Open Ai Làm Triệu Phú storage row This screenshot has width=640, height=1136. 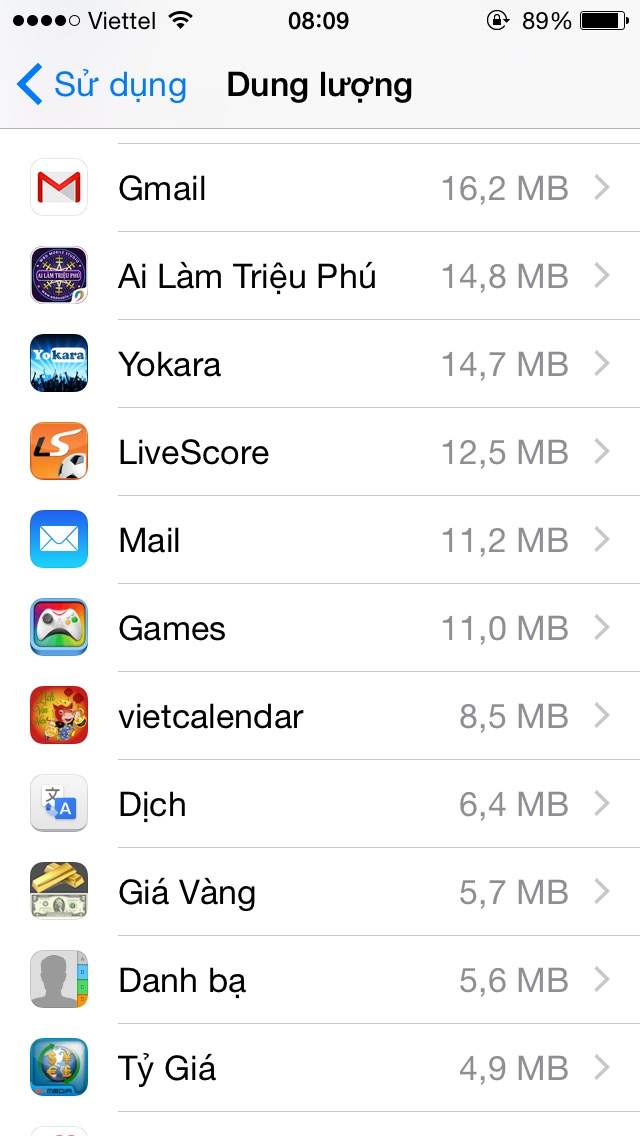pyautogui.click(x=320, y=276)
